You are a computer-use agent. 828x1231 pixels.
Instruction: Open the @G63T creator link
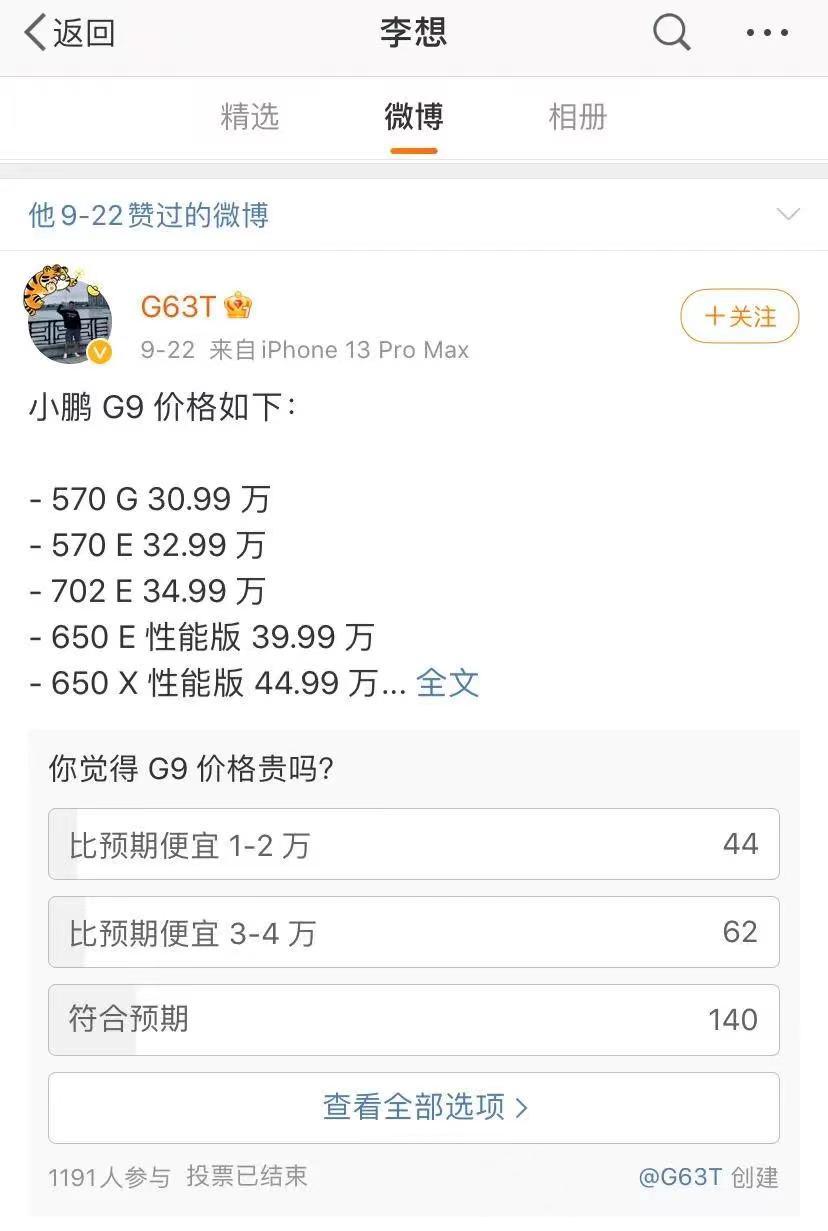[x=688, y=1178]
